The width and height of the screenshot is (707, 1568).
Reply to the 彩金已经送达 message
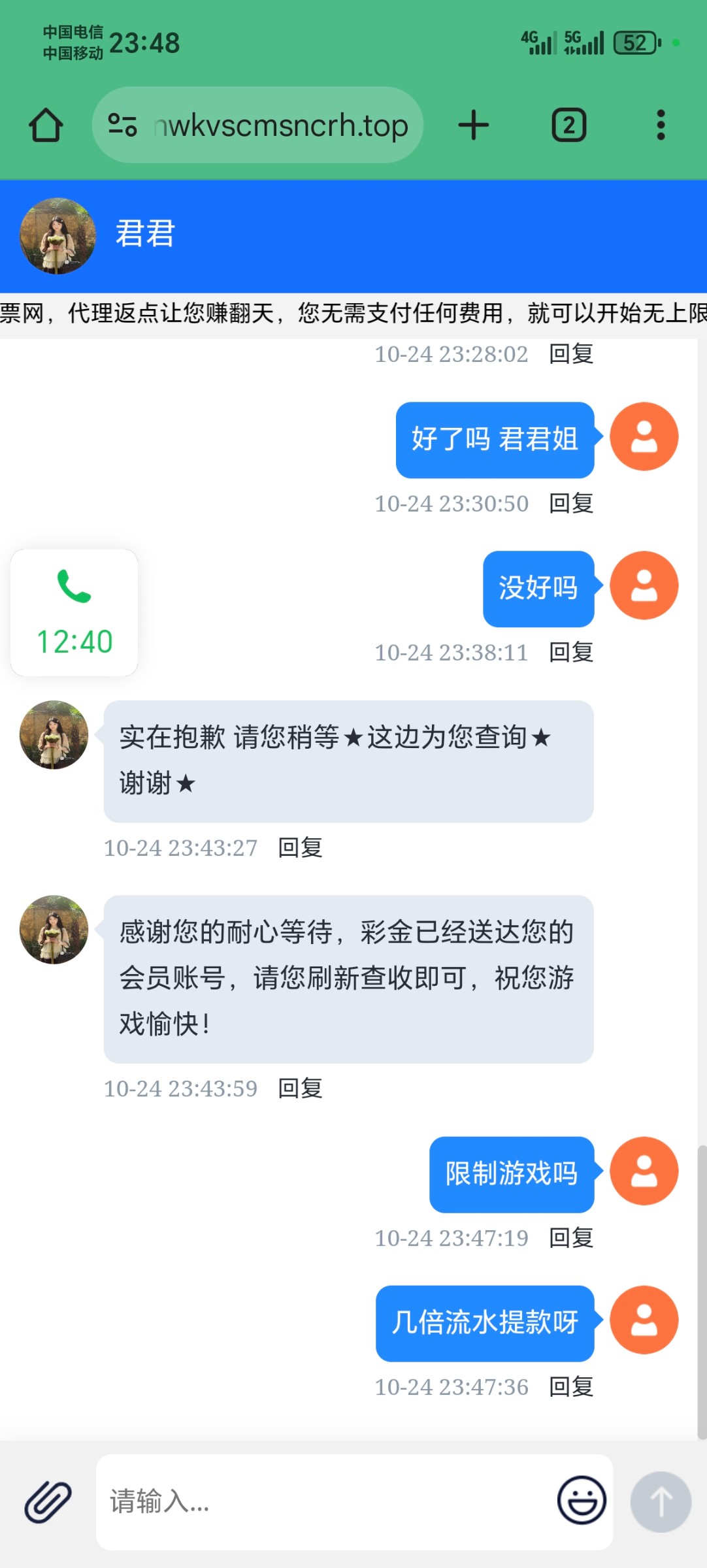coord(300,1088)
